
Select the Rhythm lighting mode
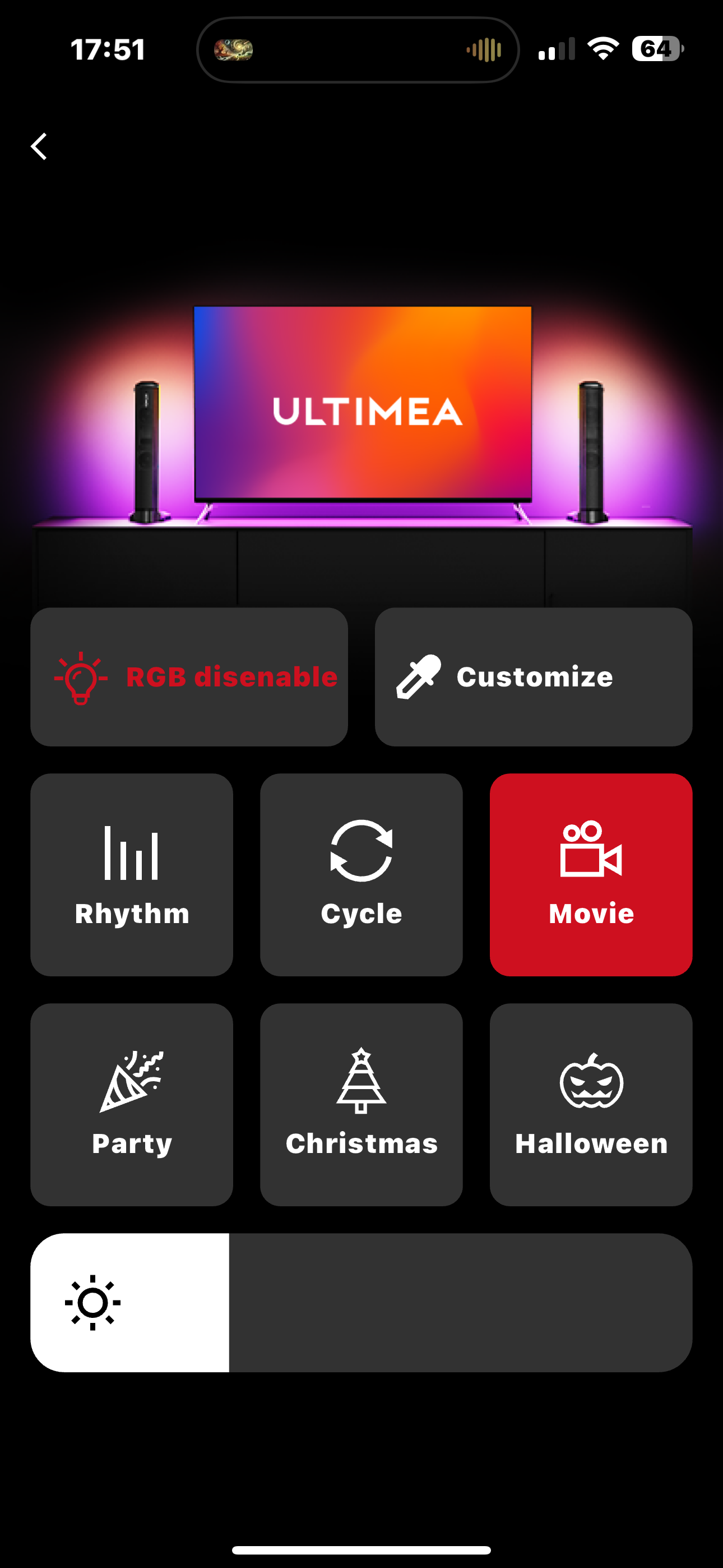(x=132, y=875)
